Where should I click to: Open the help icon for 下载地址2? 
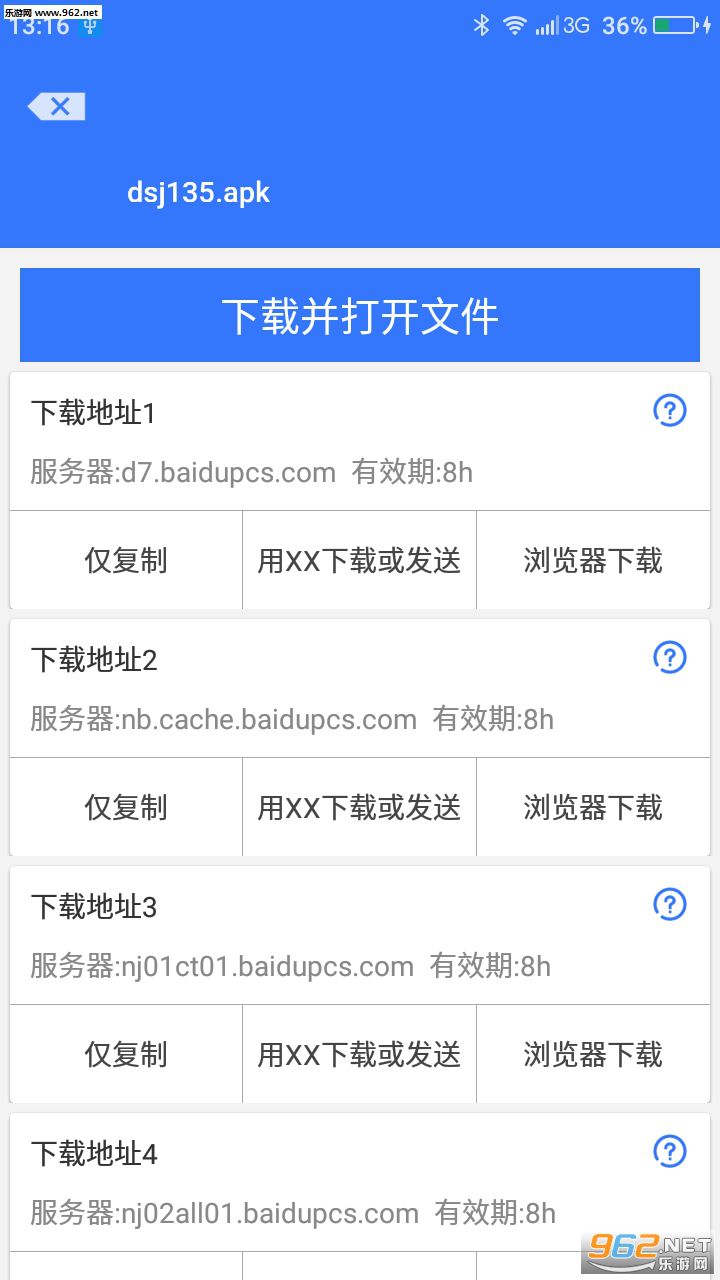670,657
